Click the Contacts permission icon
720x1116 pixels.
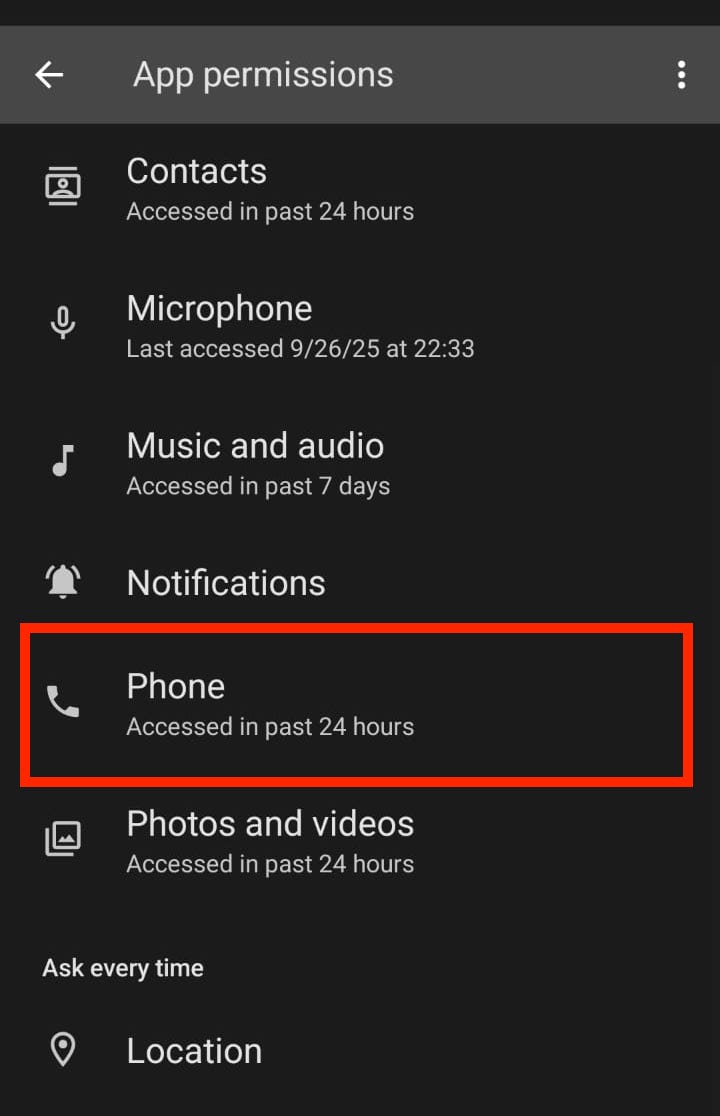click(62, 185)
